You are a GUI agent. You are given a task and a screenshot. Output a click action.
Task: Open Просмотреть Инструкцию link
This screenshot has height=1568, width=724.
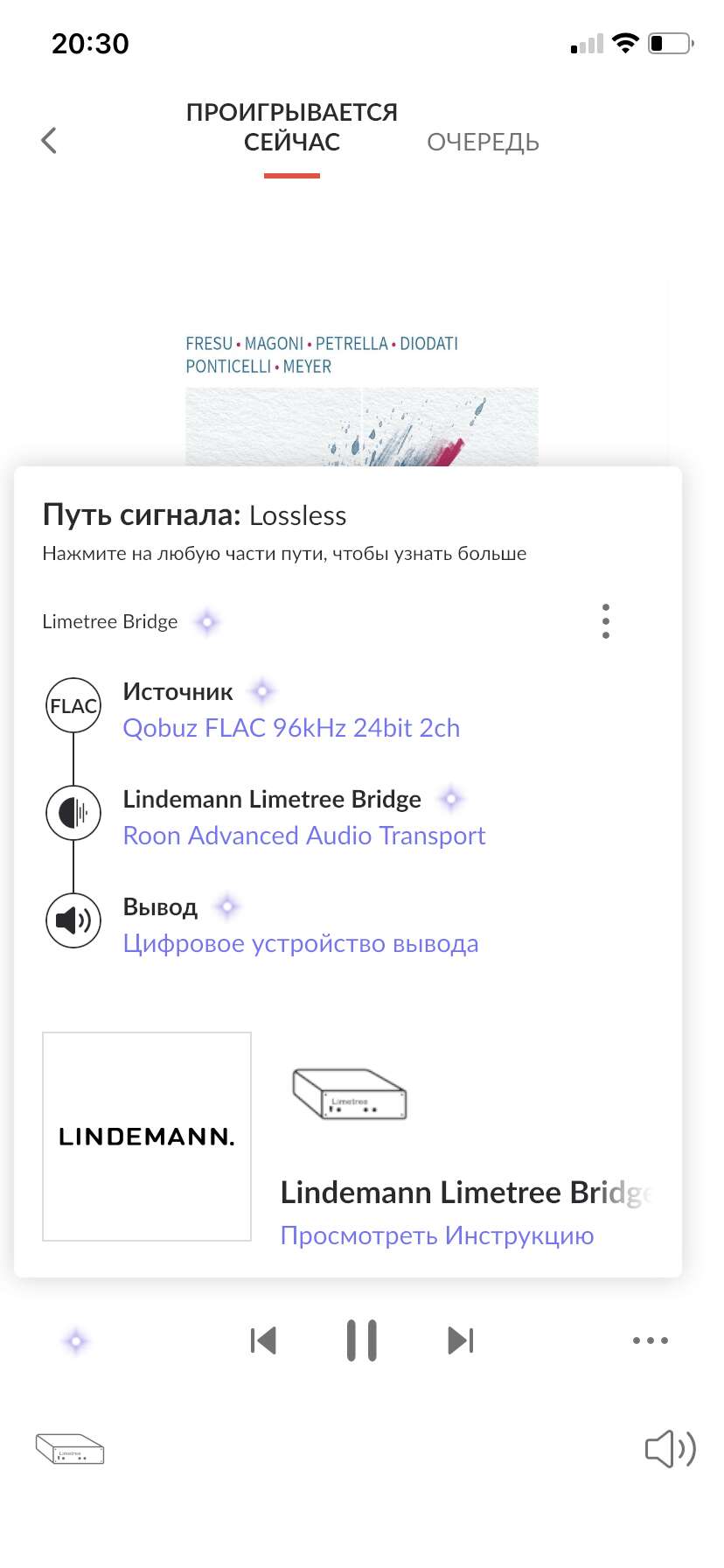[x=436, y=1235]
